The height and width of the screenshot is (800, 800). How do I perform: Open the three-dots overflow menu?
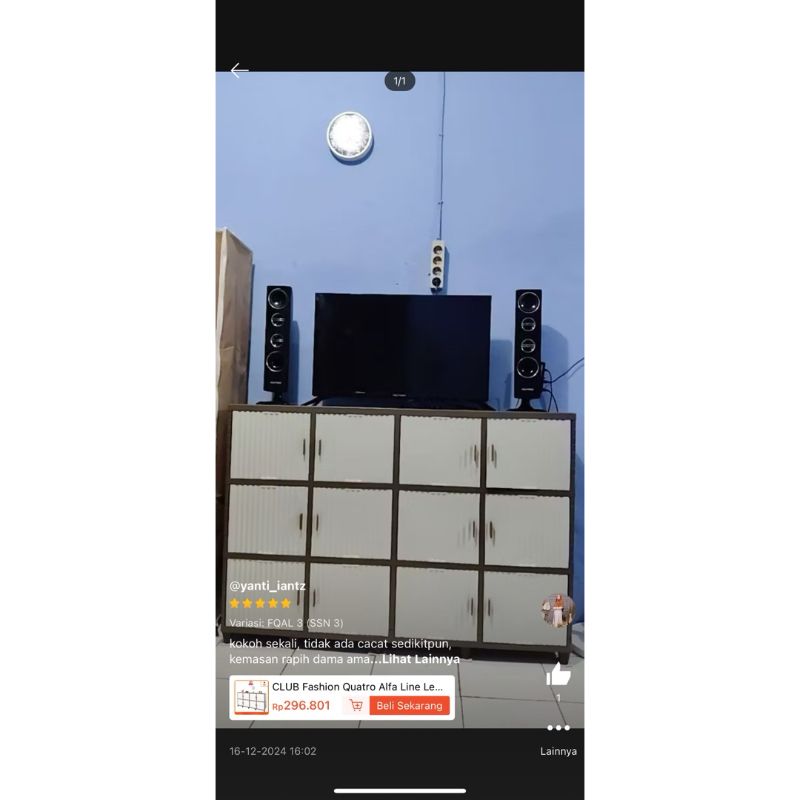558,727
